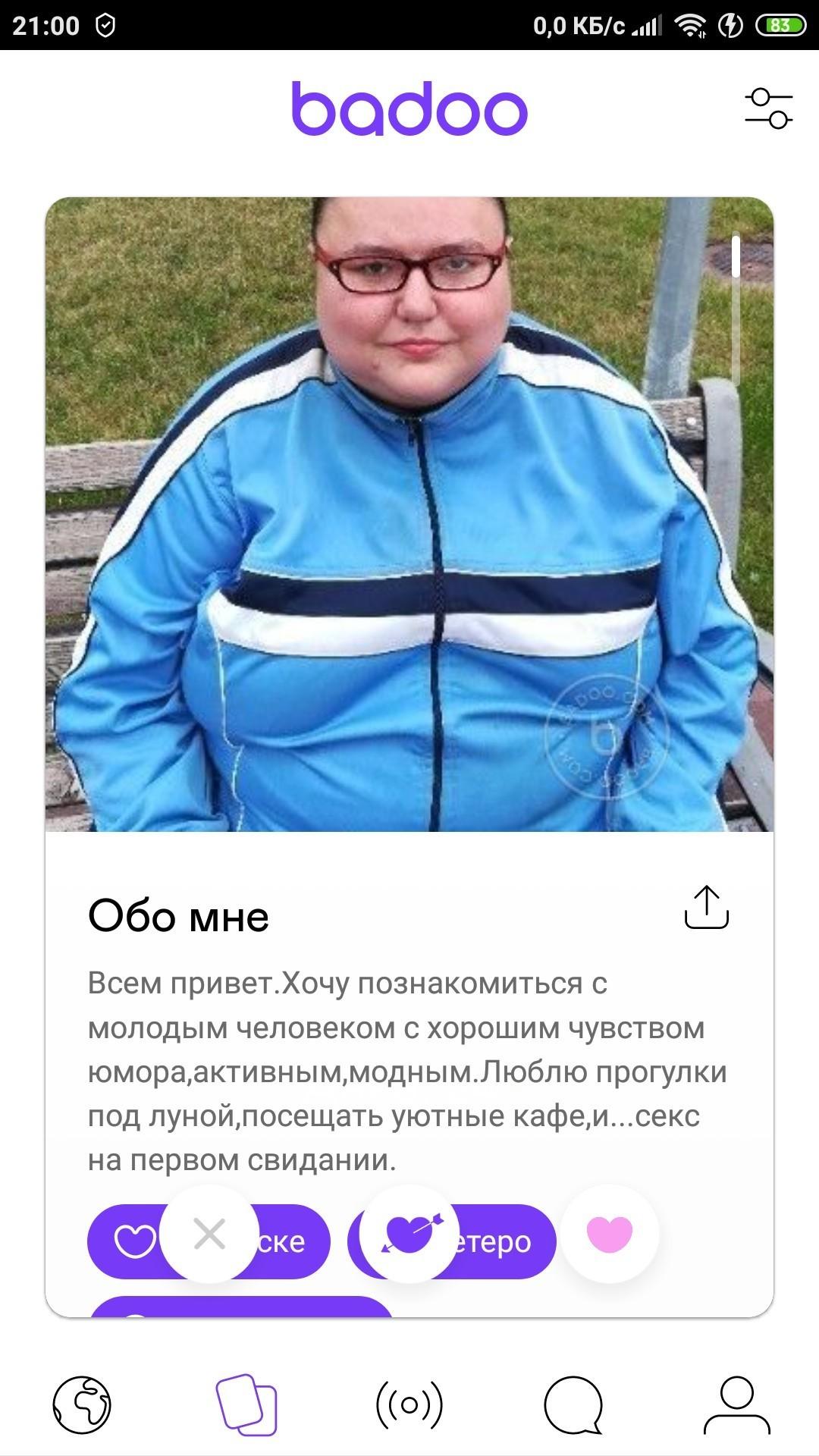Share this profile
The width and height of the screenshot is (819, 1456).
706,907
